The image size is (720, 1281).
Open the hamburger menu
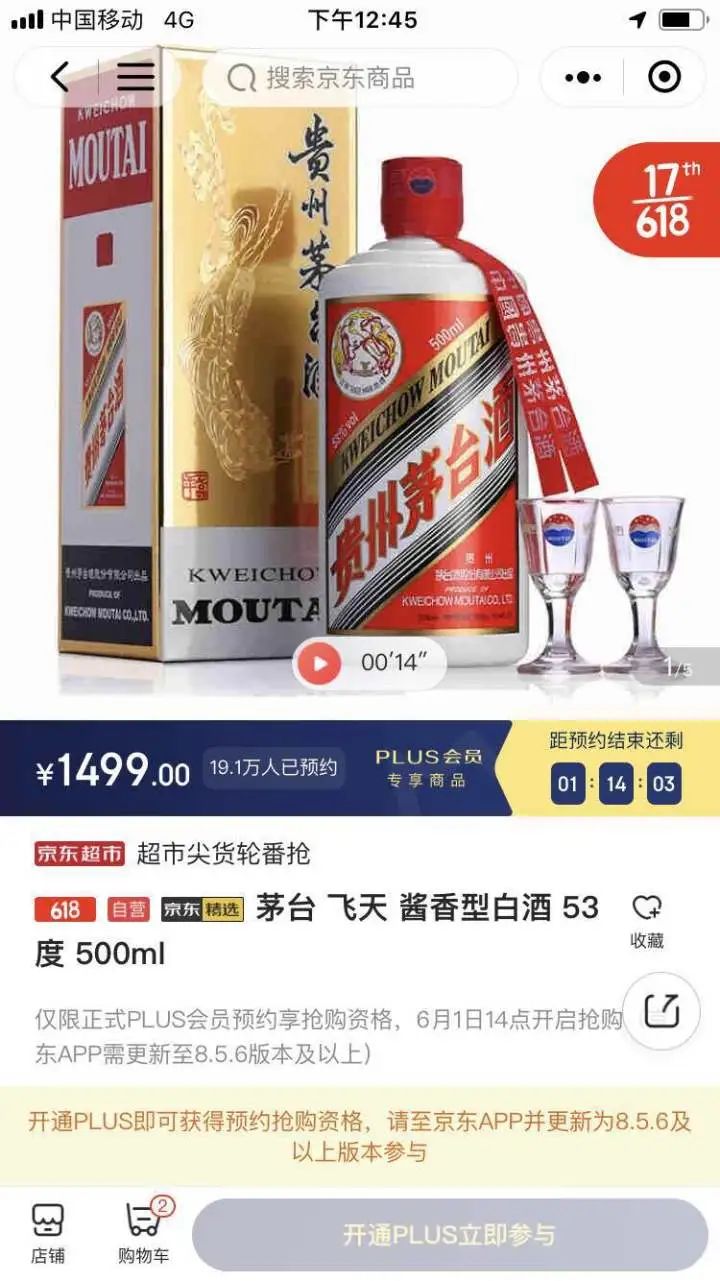[136, 77]
